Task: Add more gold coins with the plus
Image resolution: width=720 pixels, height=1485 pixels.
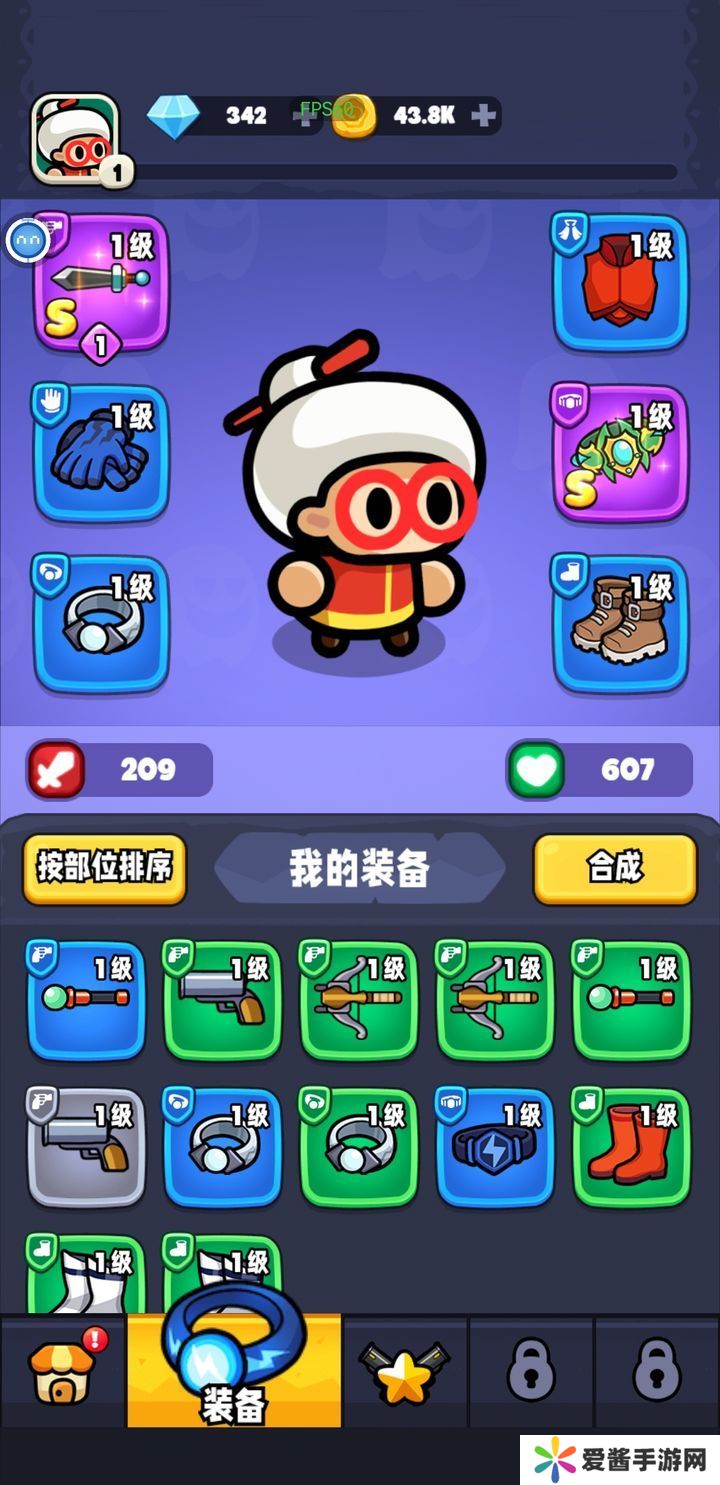Action: click(483, 116)
